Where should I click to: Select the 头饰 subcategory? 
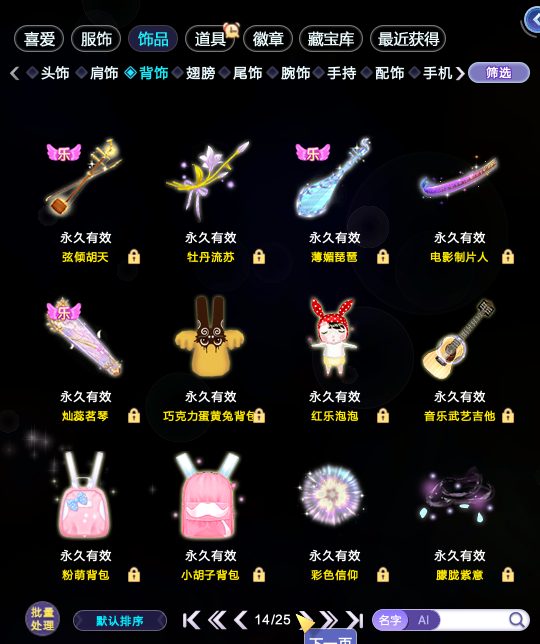pyautogui.click(x=55, y=73)
